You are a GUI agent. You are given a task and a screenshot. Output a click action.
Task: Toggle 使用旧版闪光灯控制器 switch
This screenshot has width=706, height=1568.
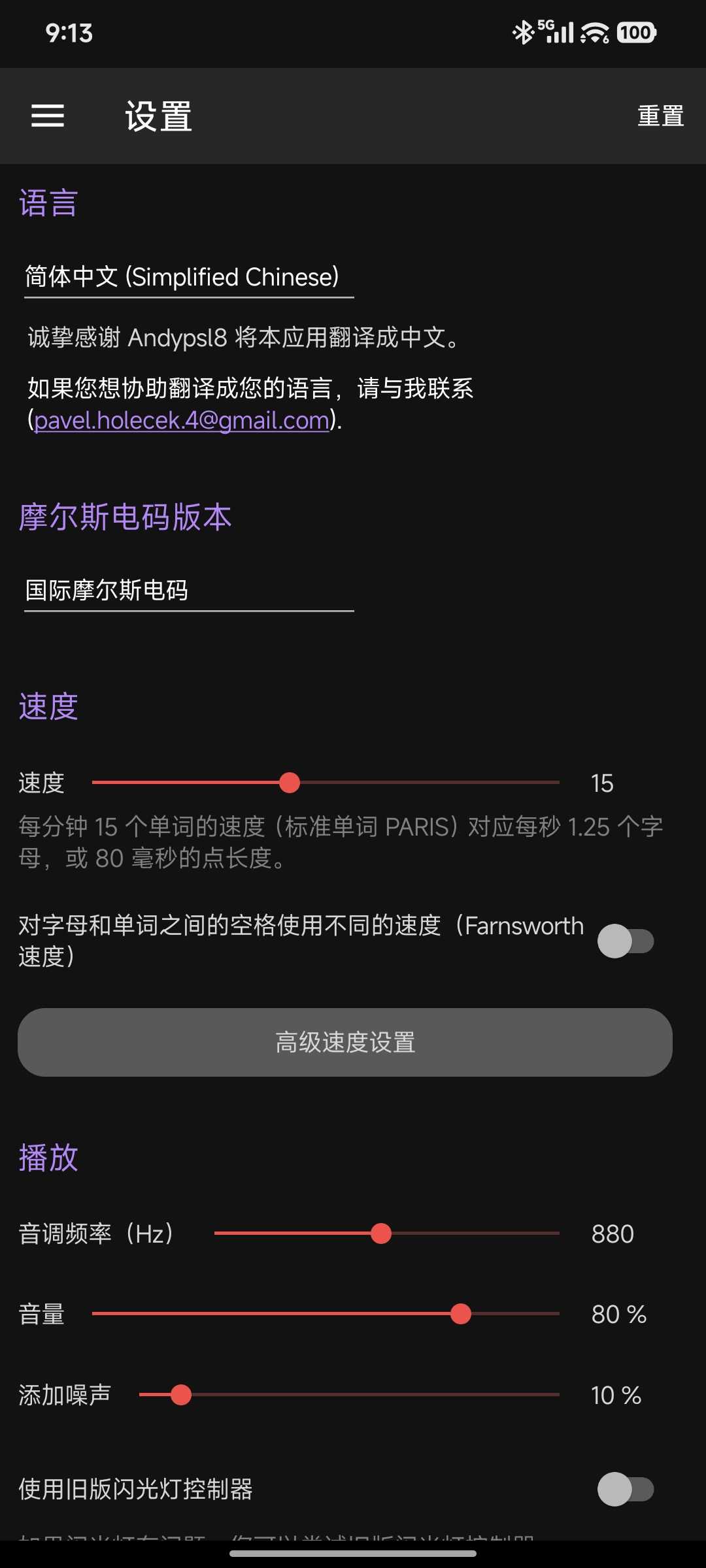click(x=626, y=1490)
